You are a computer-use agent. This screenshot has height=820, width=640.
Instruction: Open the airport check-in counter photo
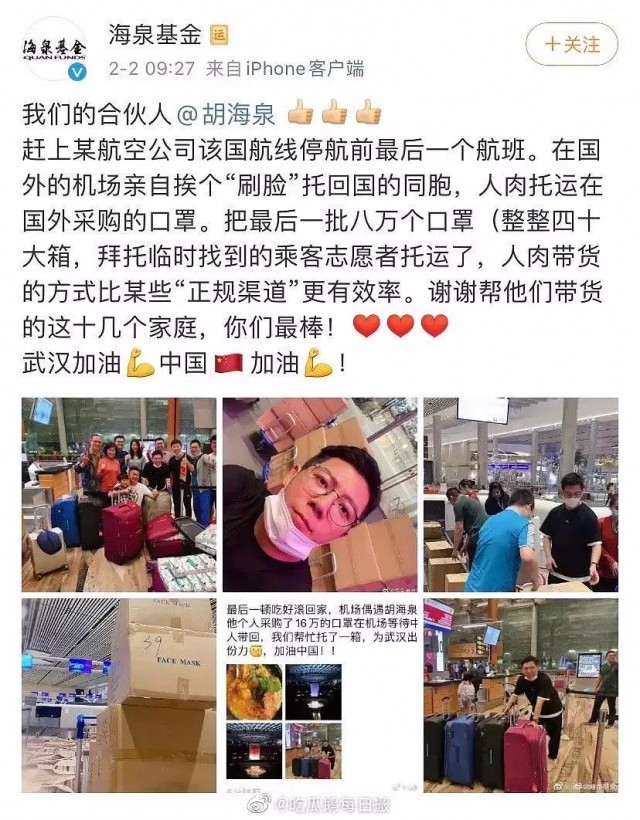point(520,493)
